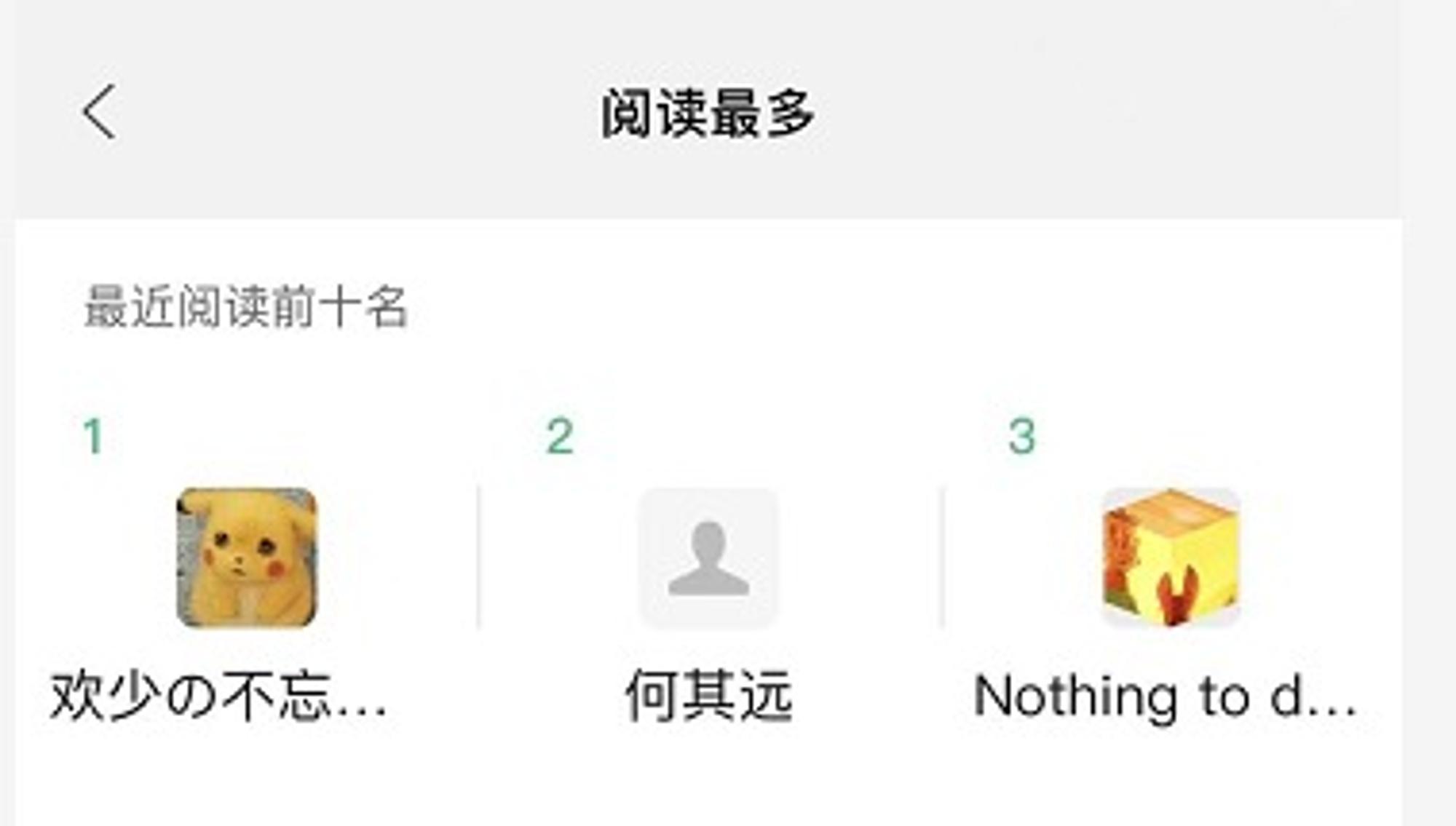Open the top-ranked reader 欢少の不忘…
Image resolution: width=1456 pixels, height=826 pixels.
tap(247, 557)
